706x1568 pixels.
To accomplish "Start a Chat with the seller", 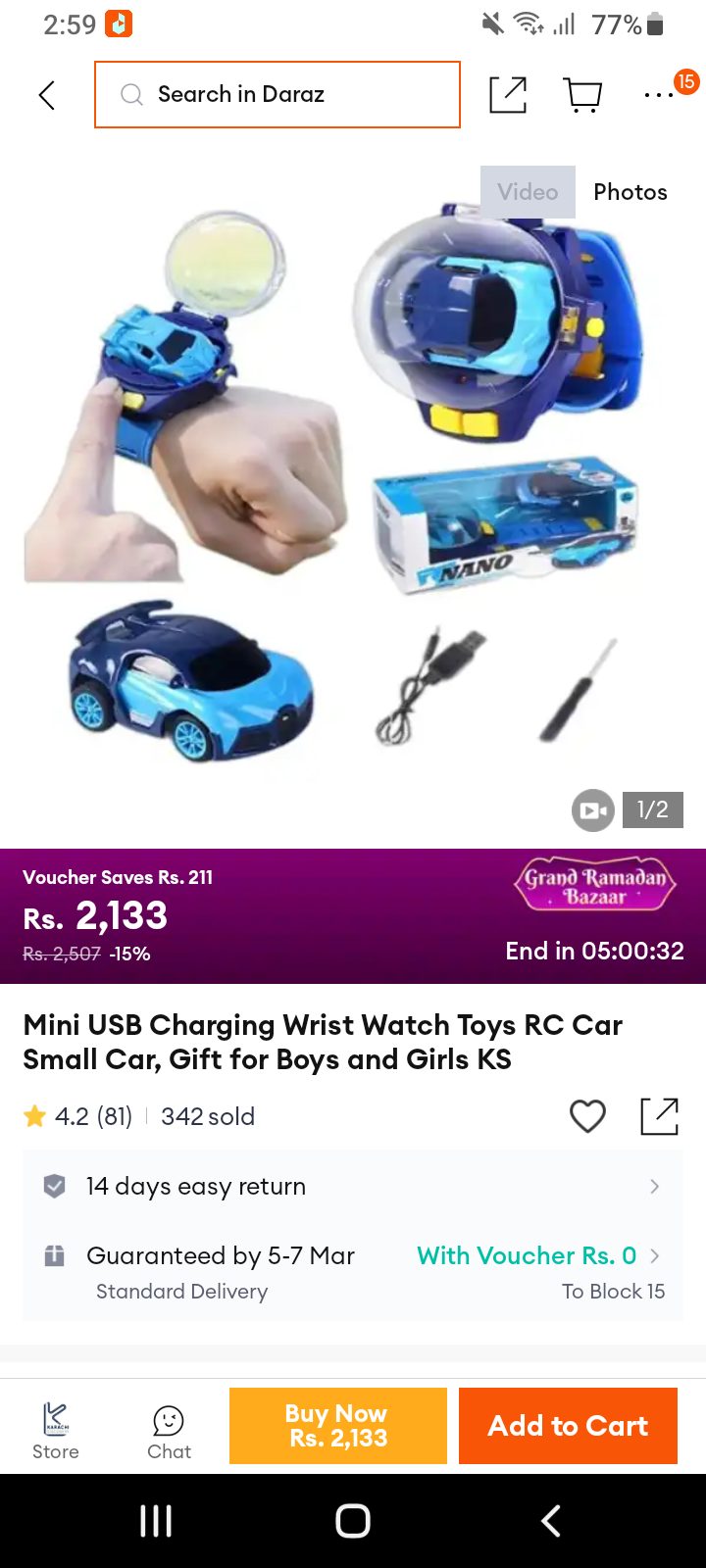I will coord(169,1433).
